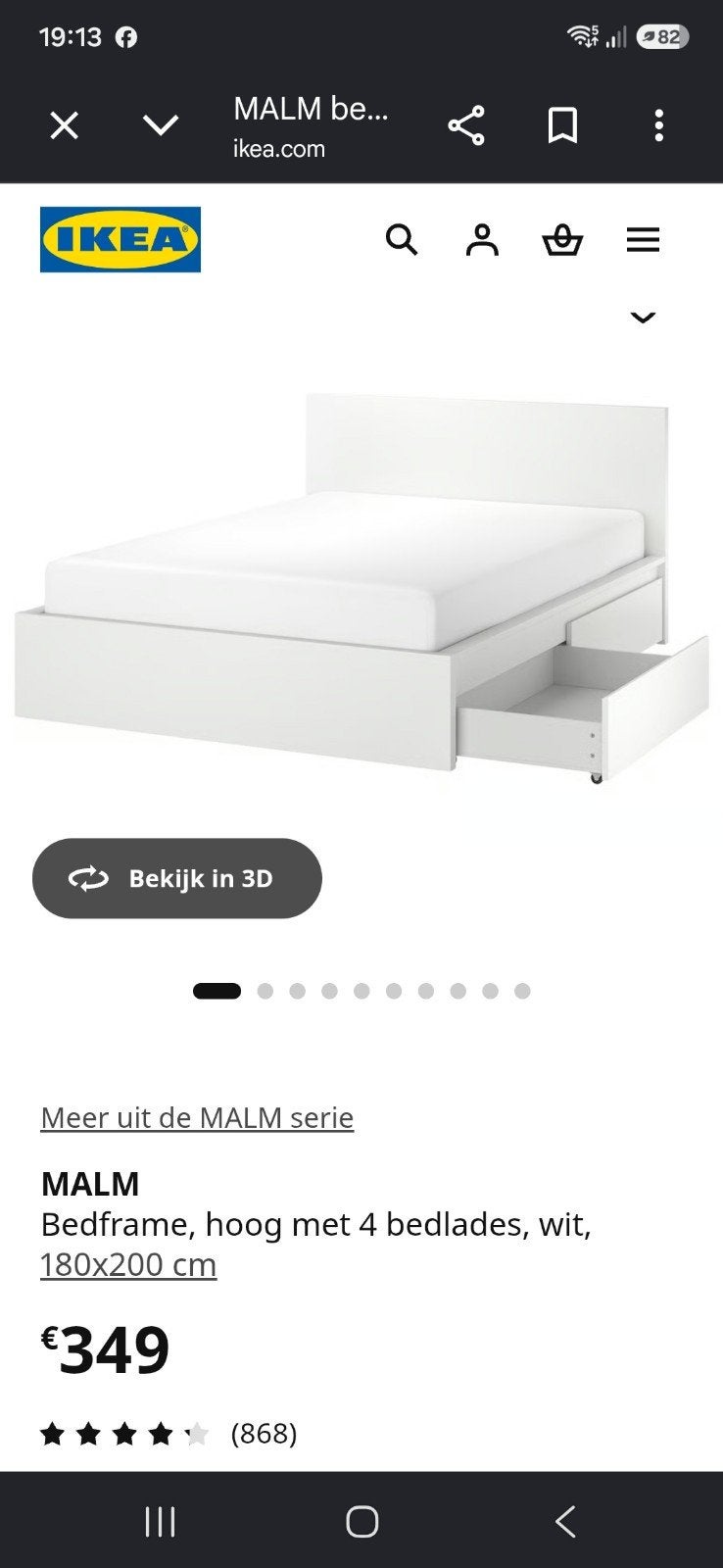This screenshot has height=1568, width=723.
Task: Open the account profile icon
Action: [x=482, y=239]
